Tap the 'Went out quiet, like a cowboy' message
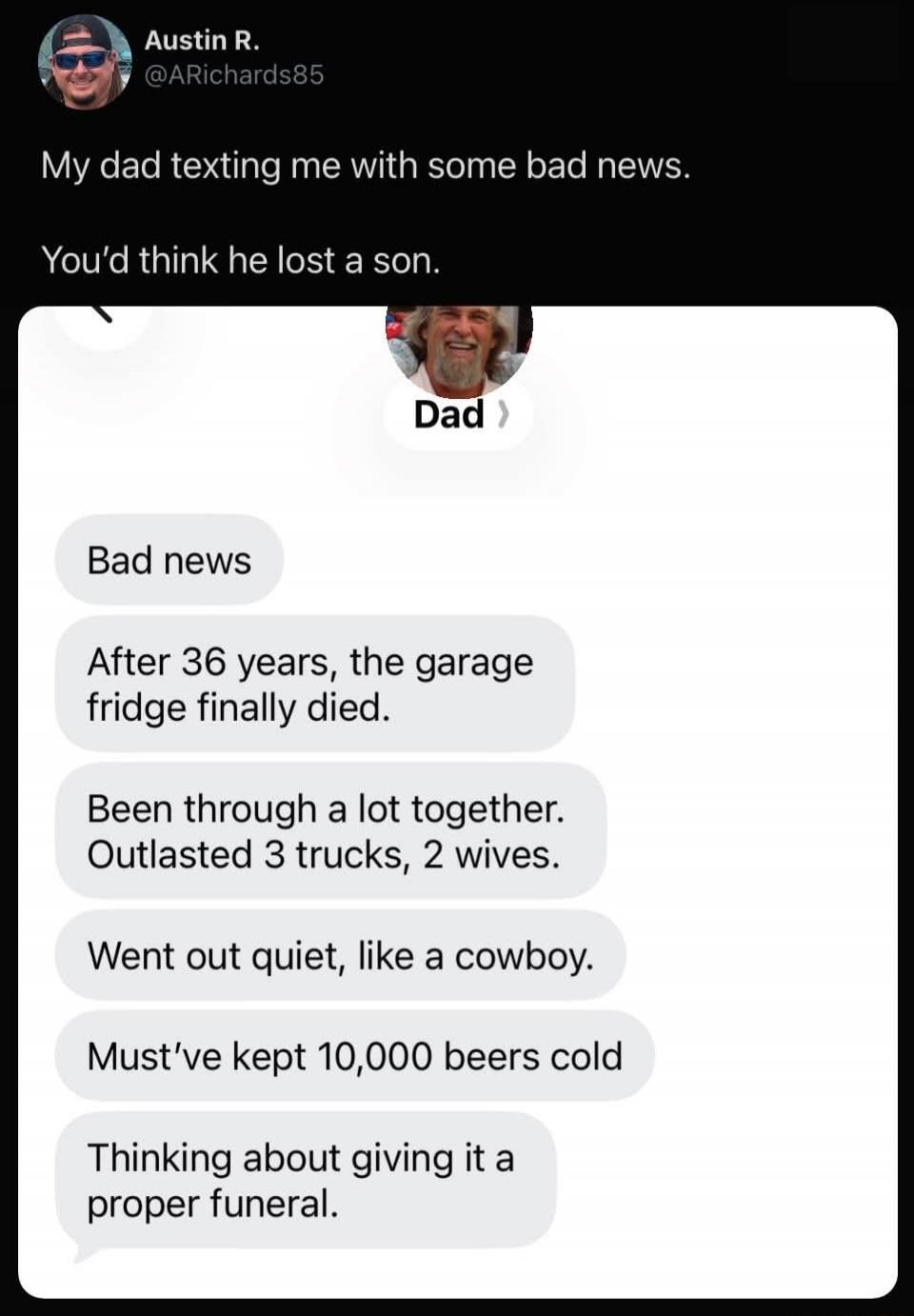 (x=340, y=956)
